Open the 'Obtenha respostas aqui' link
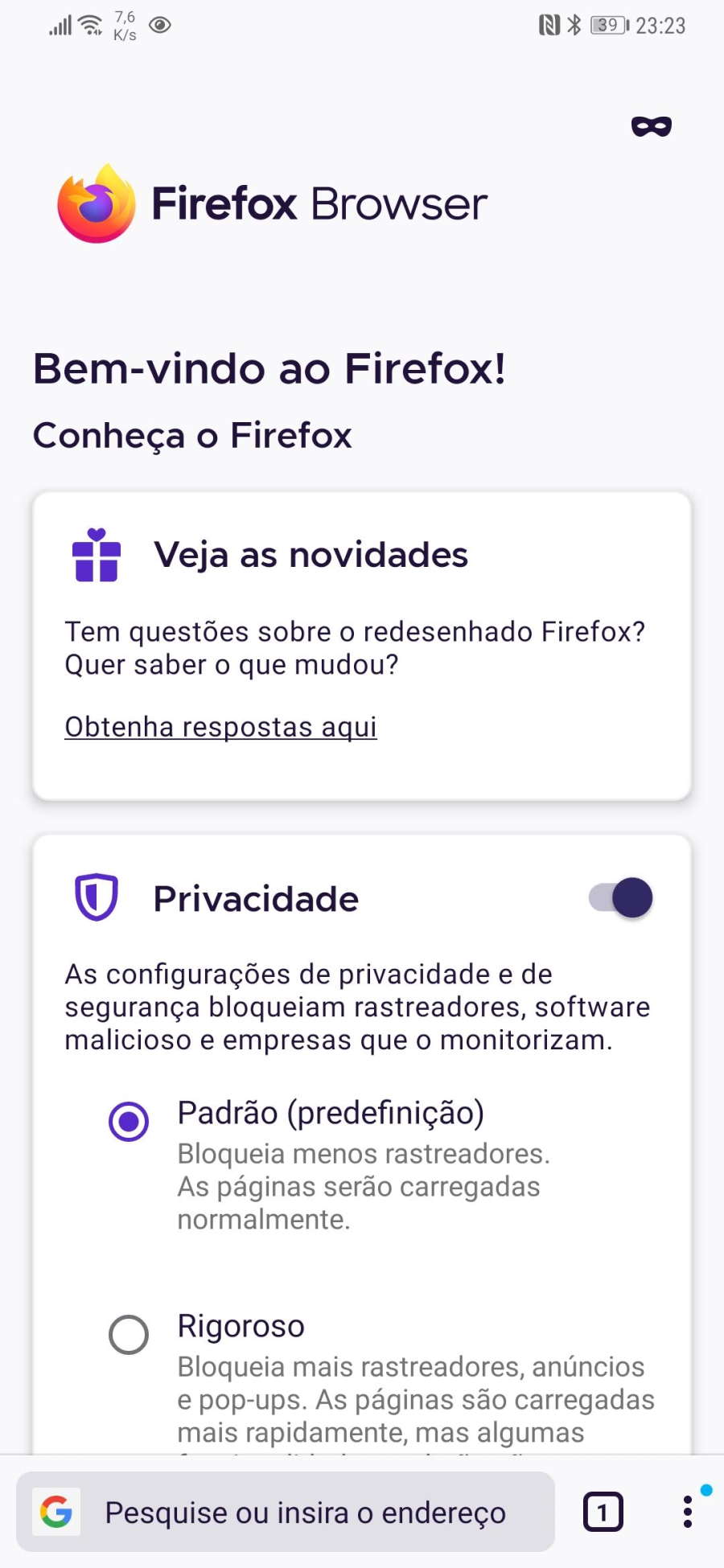 (x=220, y=727)
